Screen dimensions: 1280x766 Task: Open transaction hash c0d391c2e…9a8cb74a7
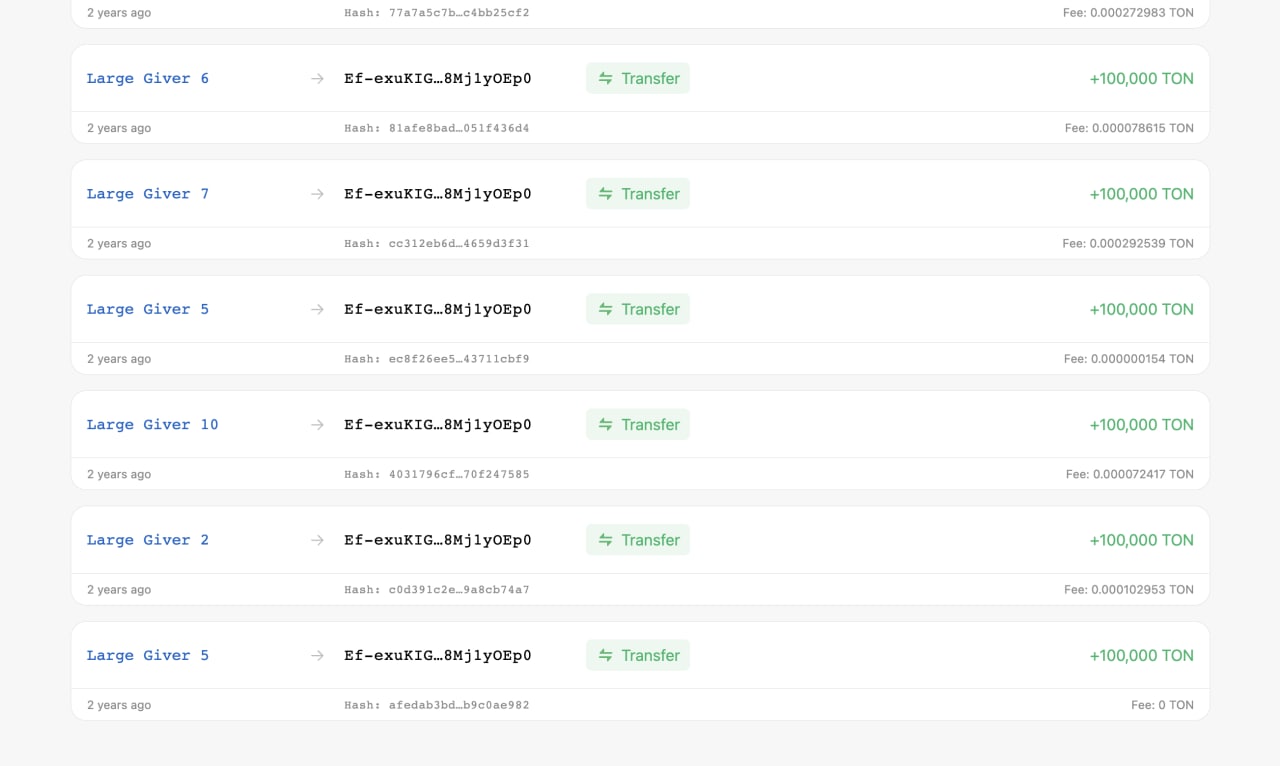pos(459,590)
